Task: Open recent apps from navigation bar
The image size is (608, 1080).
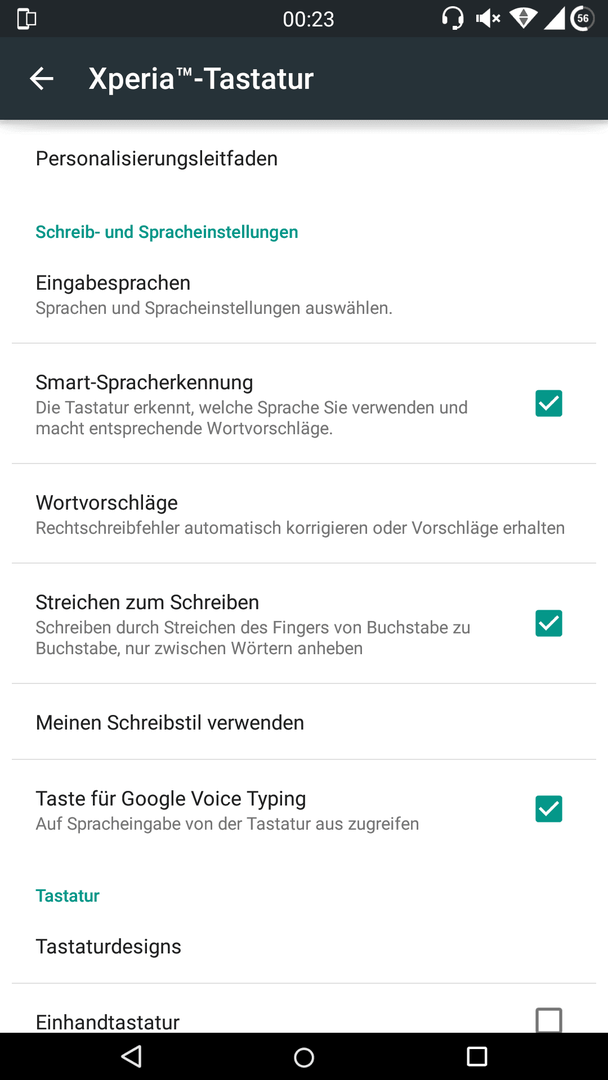Action: [x=476, y=1057]
